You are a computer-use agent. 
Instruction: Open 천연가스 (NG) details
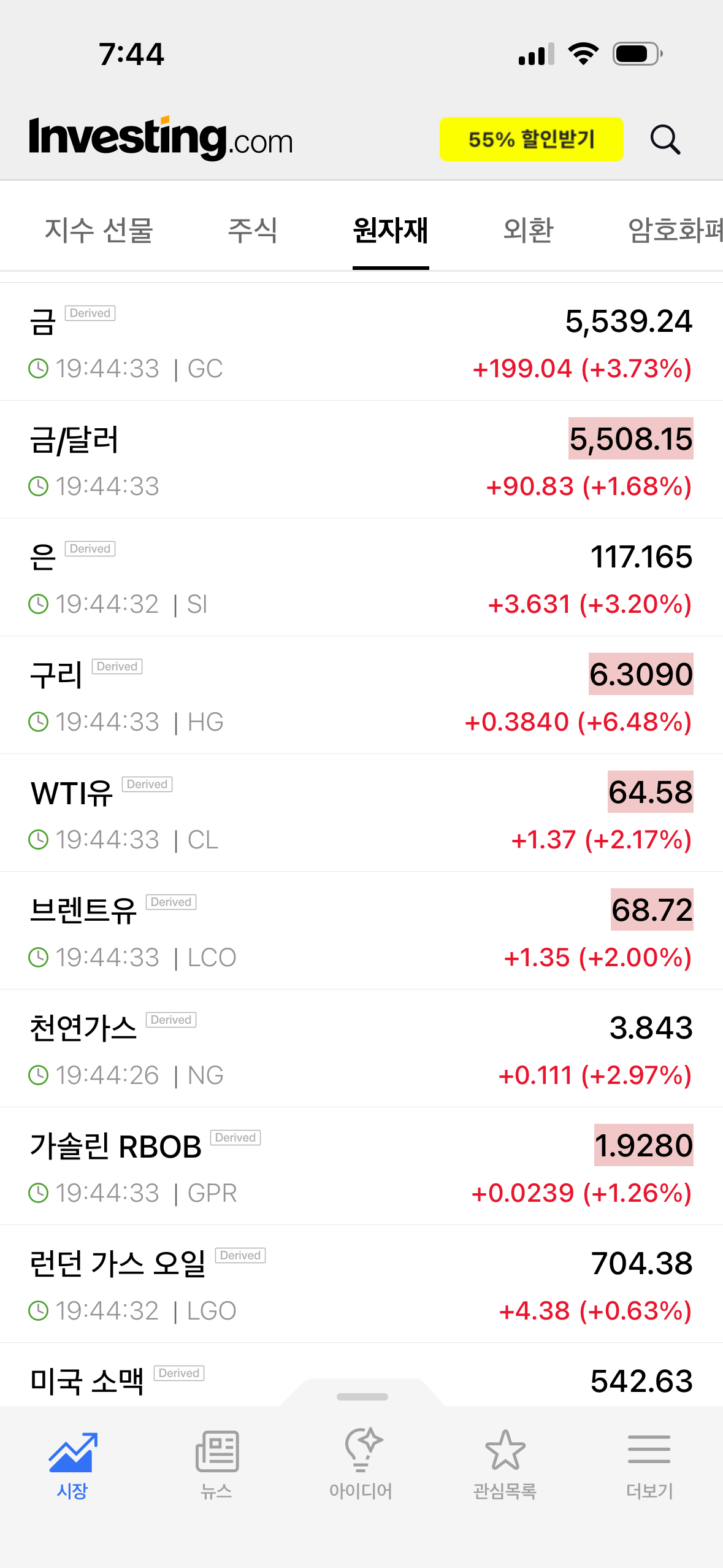tap(361, 1049)
